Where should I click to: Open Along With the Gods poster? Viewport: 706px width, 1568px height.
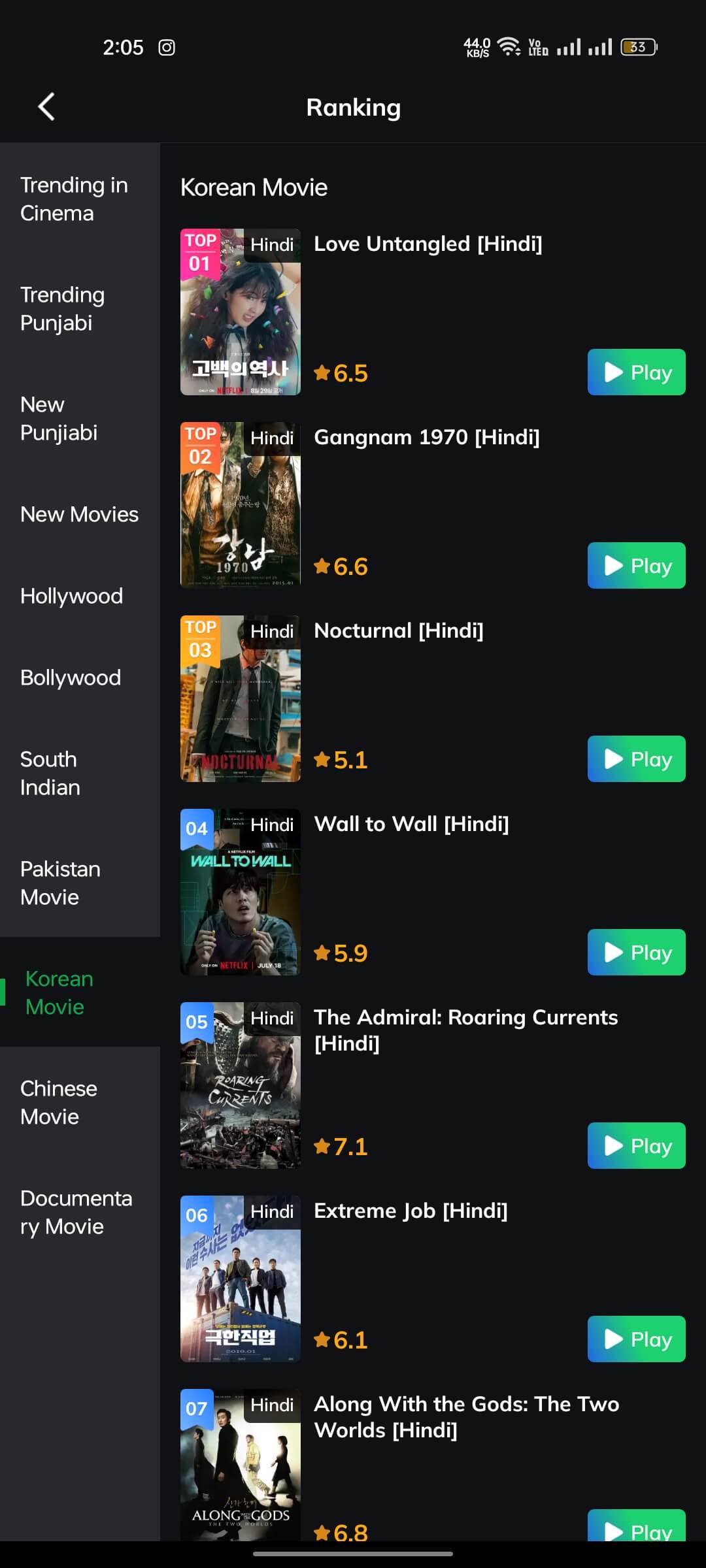(x=241, y=1465)
